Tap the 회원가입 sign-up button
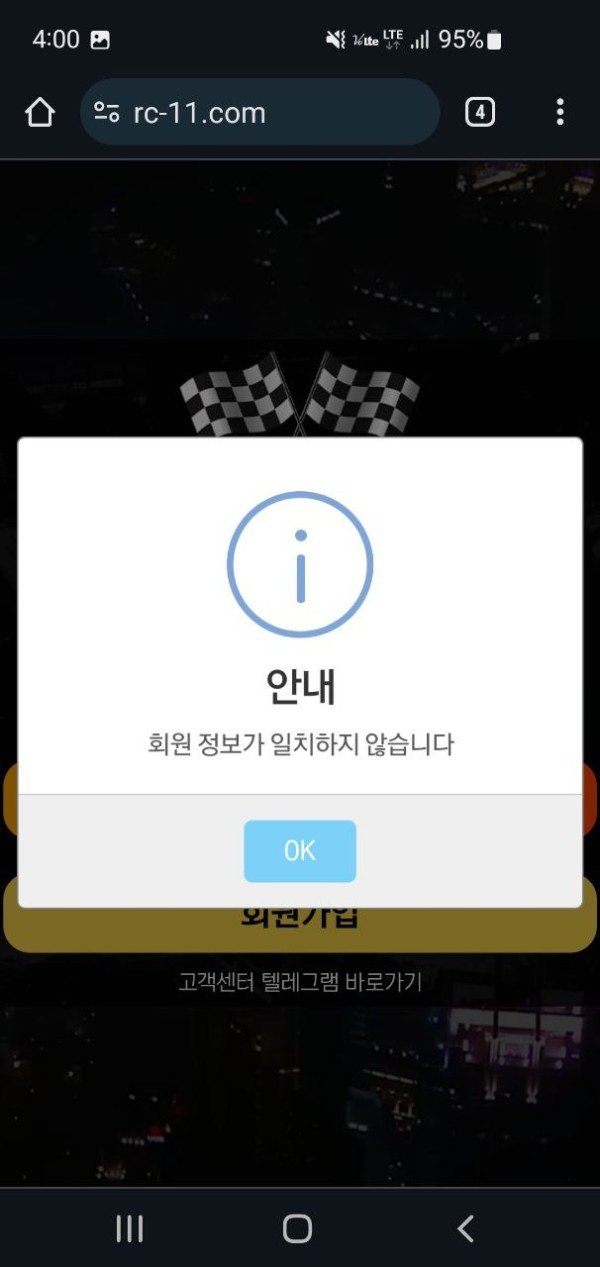Screen dimensions: 600x1267 coord(300,928)
